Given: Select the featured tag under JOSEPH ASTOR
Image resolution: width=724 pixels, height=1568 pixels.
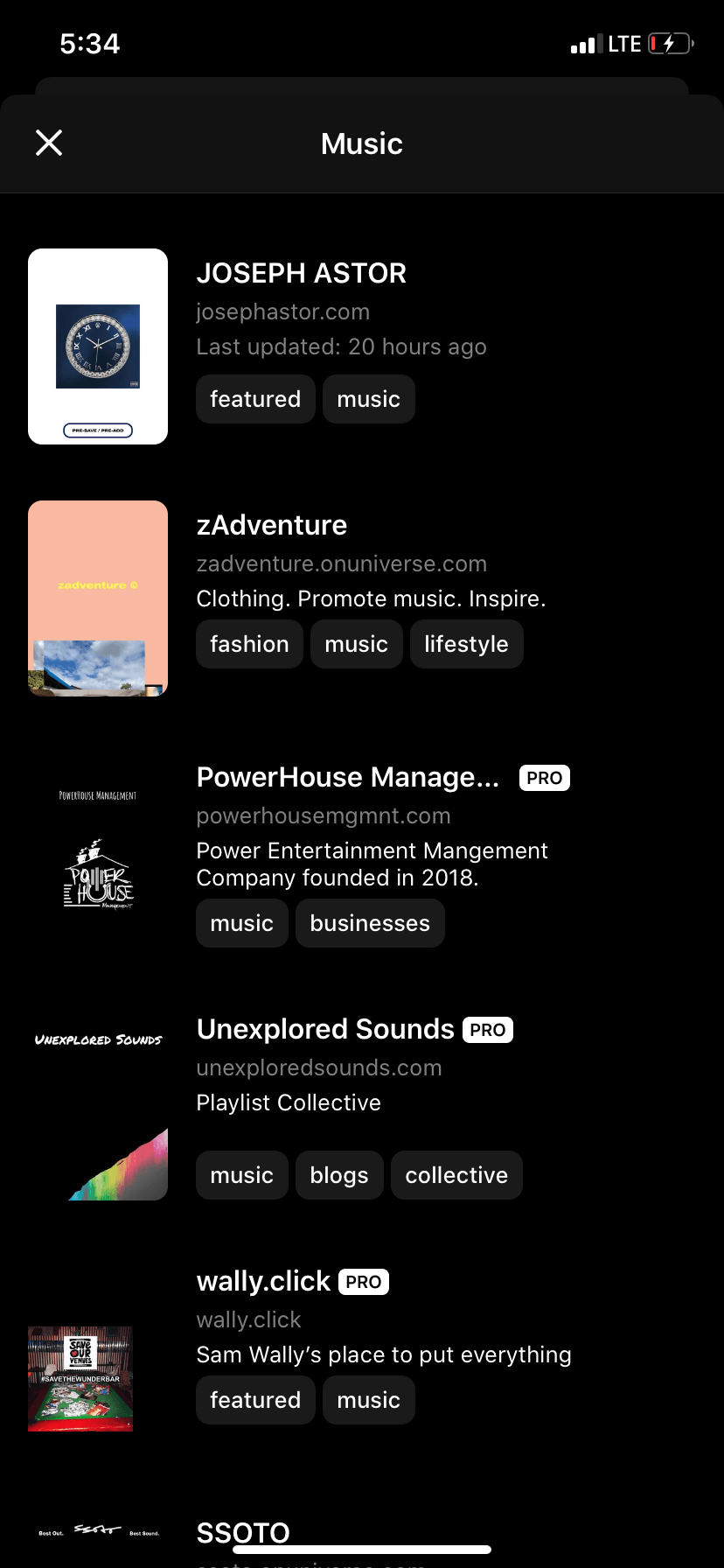Looking at the screenshot, I should point(255,399).
